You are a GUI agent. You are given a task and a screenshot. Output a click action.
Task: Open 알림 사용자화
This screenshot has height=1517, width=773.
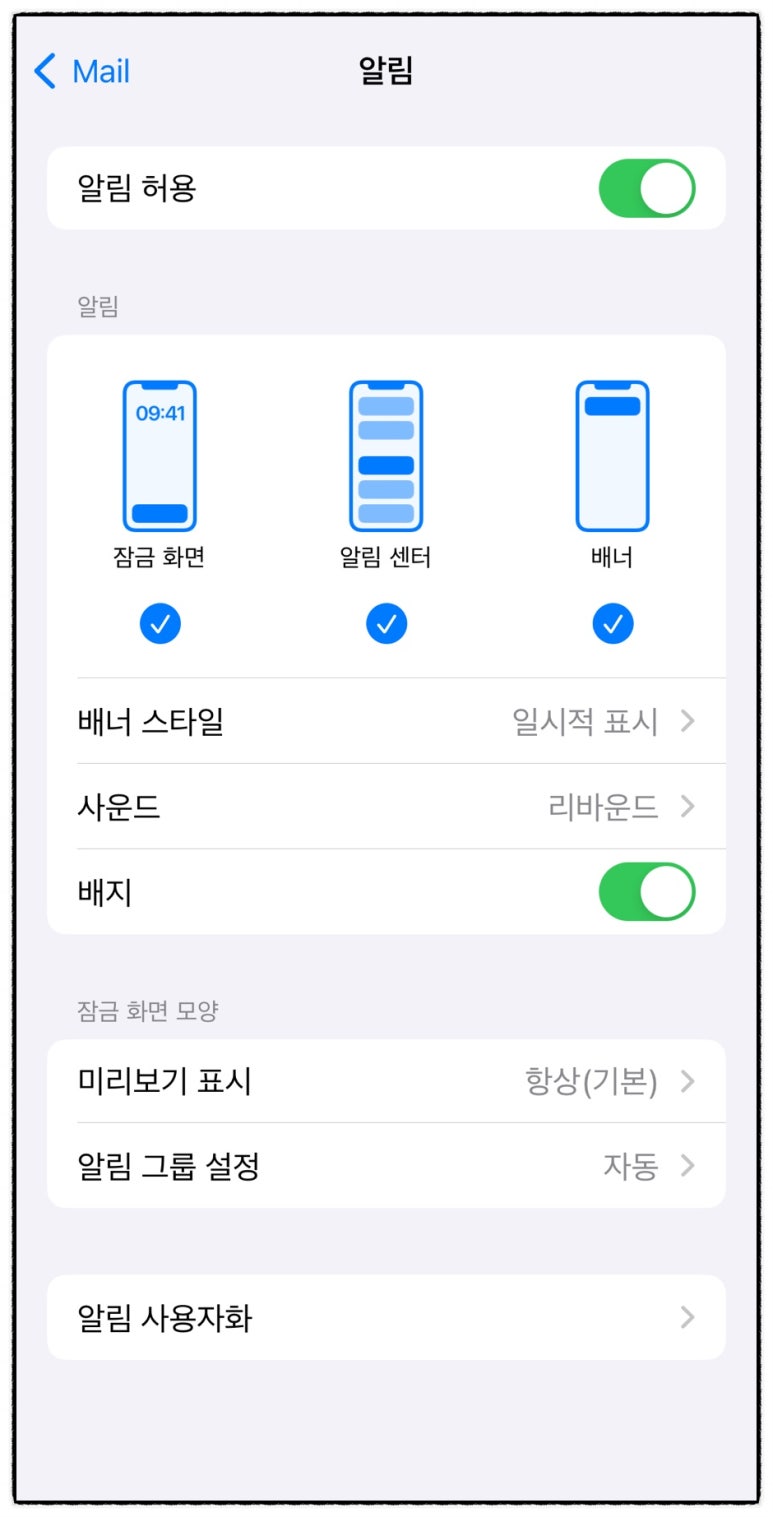386,1317
